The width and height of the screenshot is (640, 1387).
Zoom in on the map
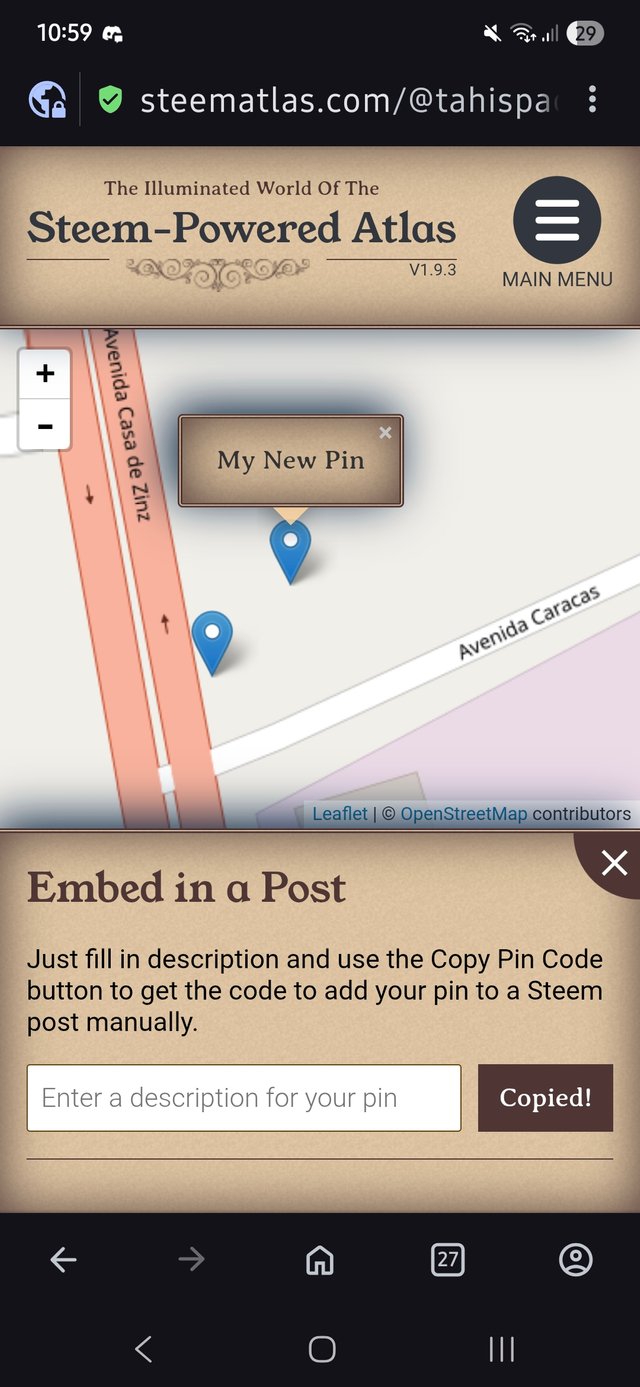click(45, 374)
